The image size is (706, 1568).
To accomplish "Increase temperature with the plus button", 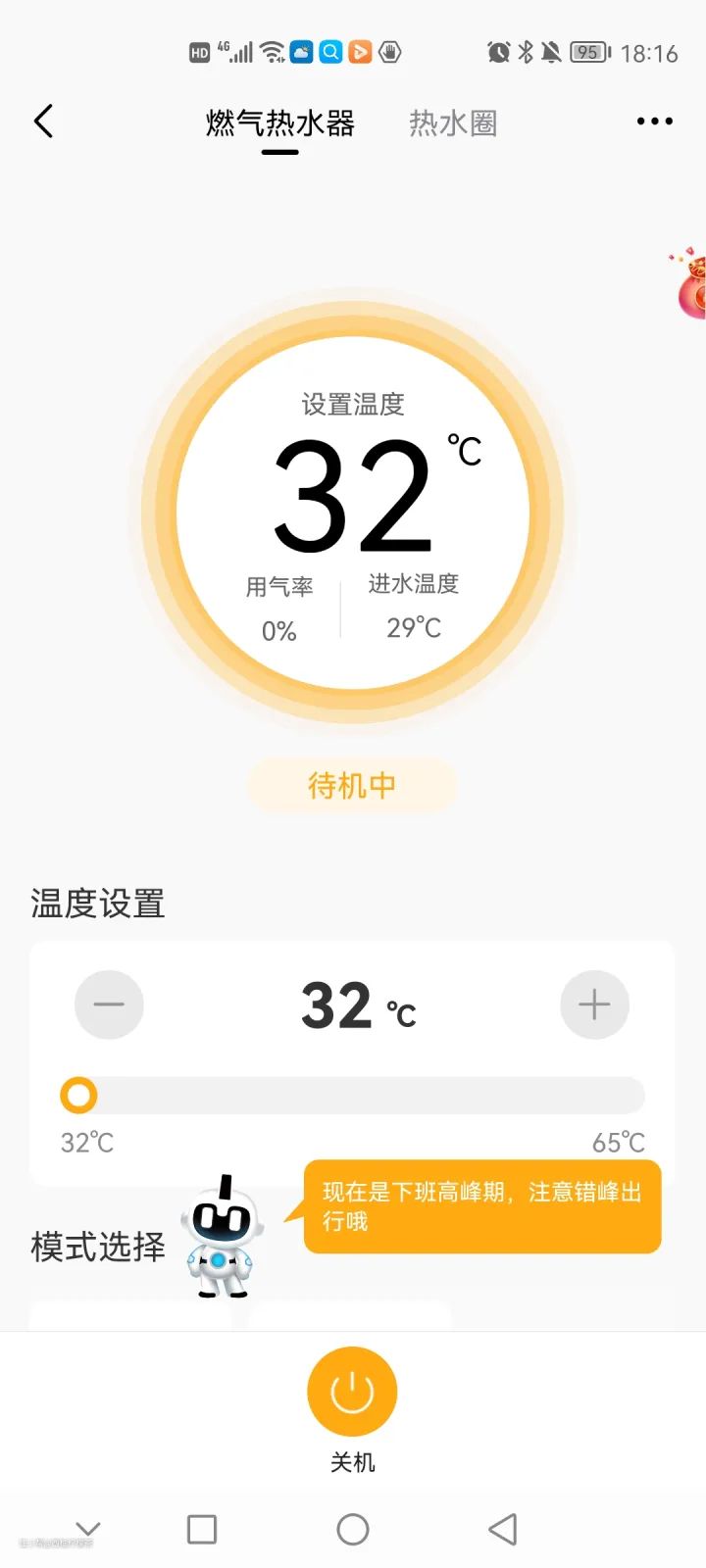I will (x=594, y=1004).
